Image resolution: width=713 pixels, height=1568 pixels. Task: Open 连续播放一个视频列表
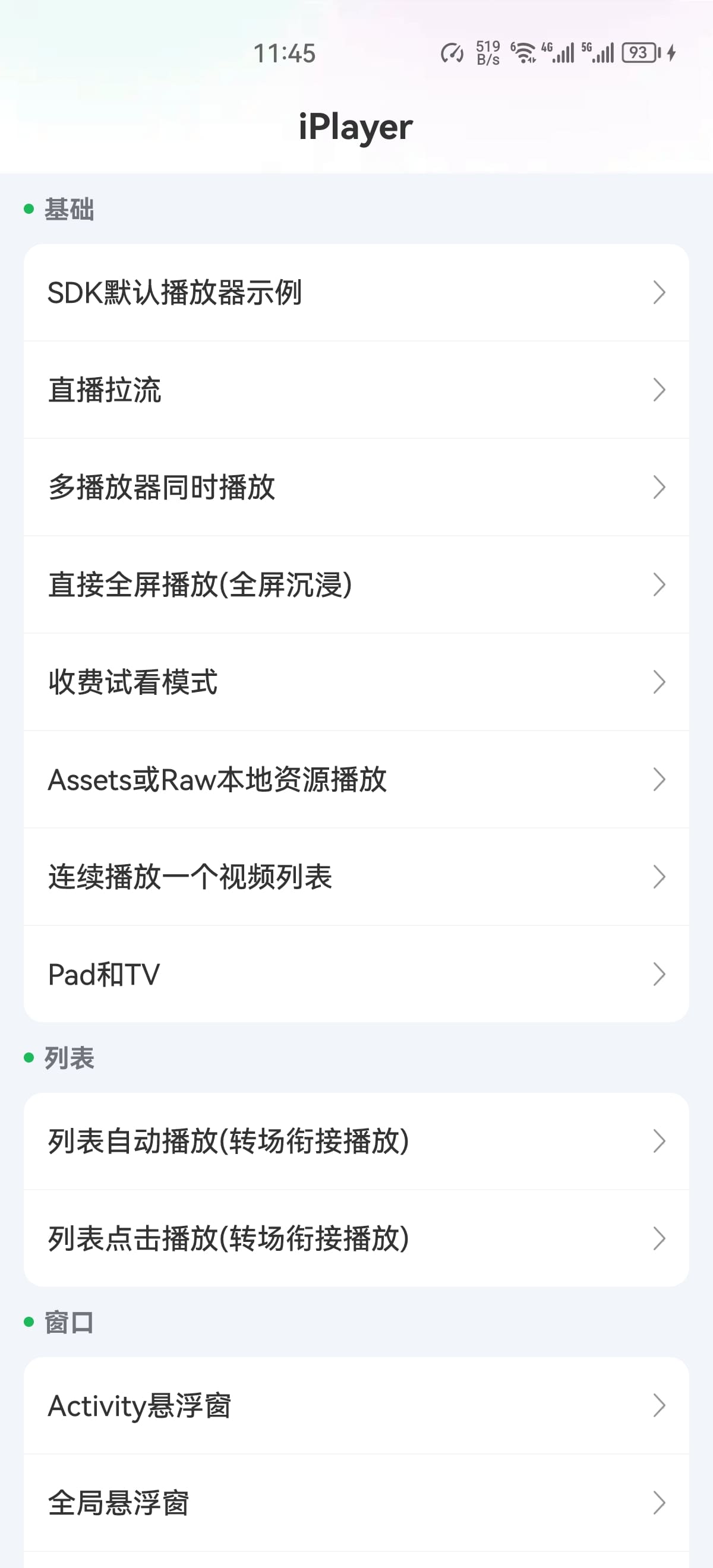tap(356, 877)
